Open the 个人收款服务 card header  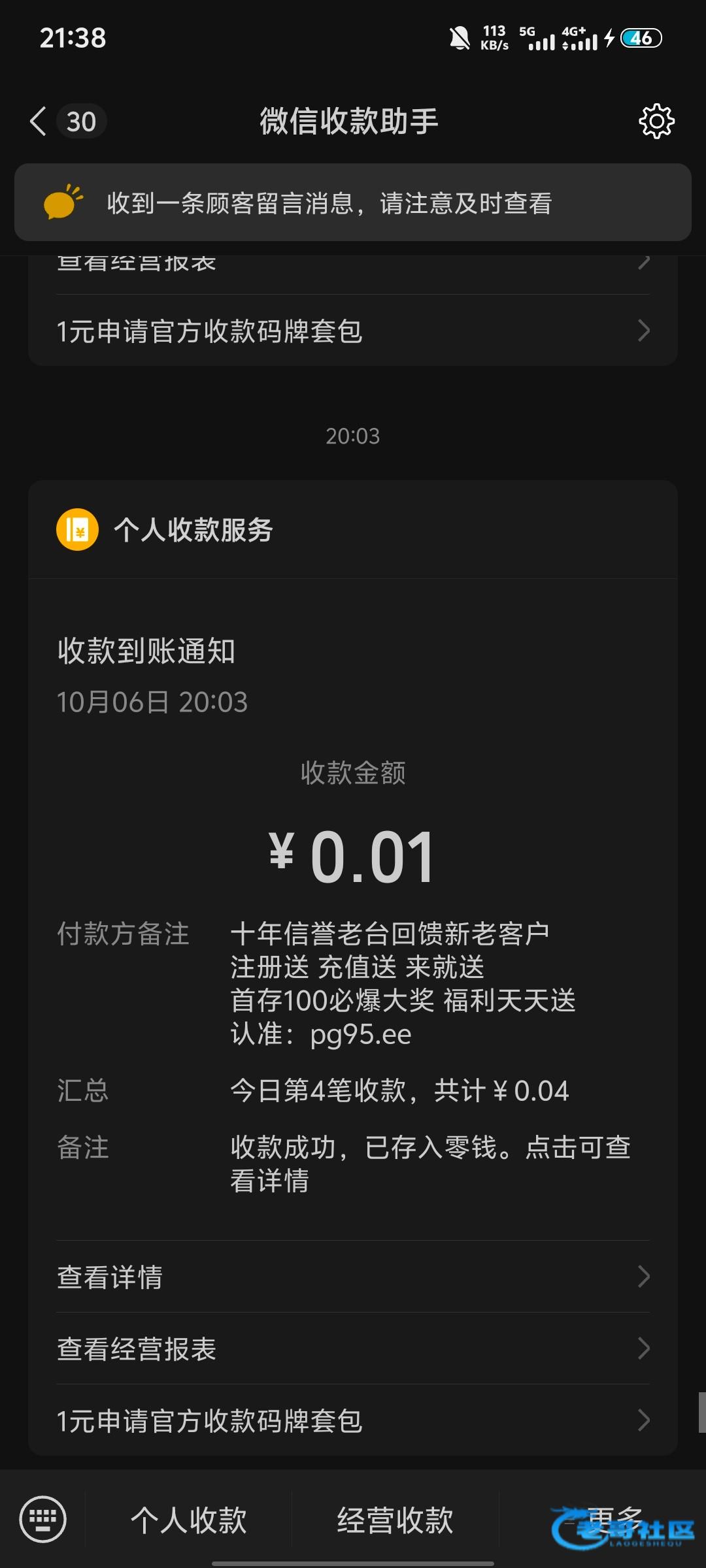click(353, 530)
